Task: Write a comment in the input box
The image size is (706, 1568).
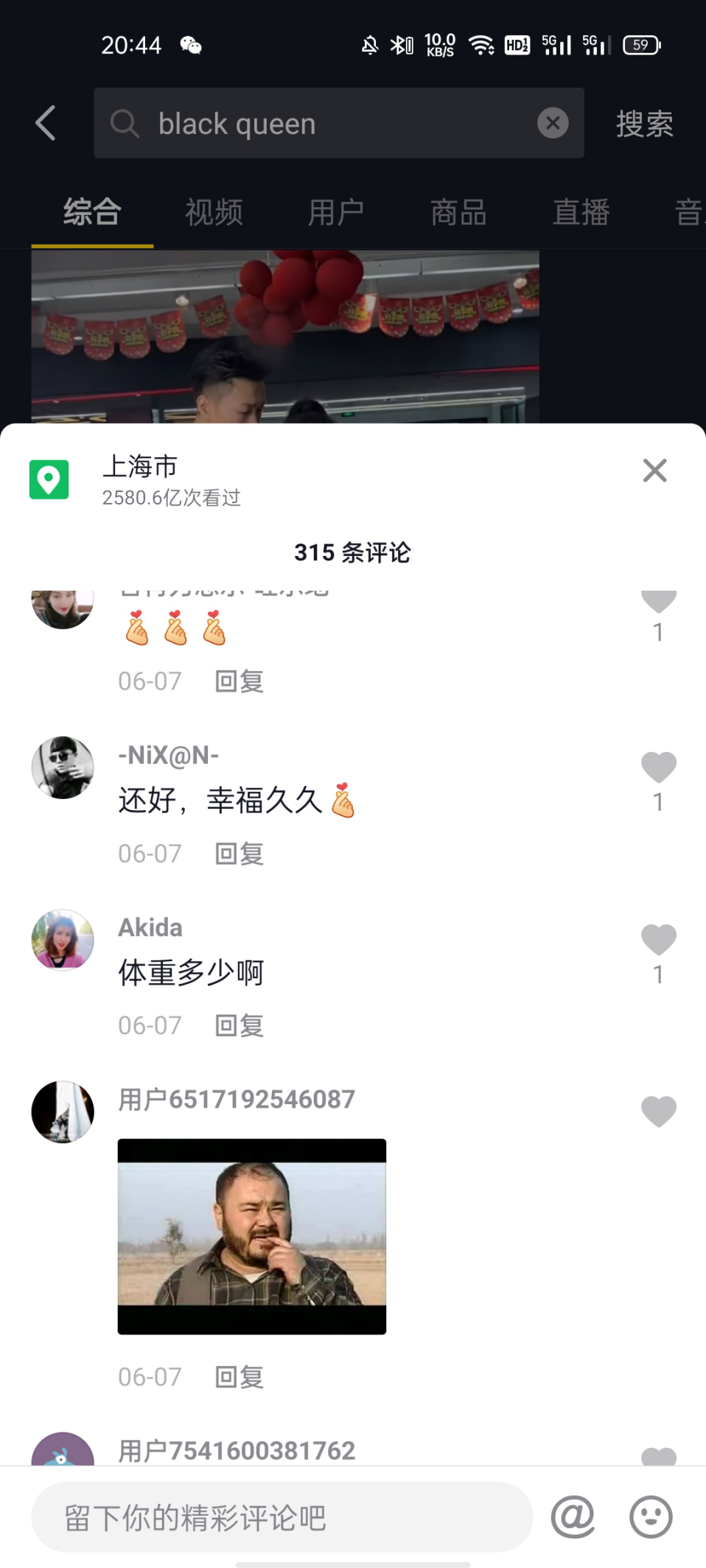Action: click(x=282, y=1517)
